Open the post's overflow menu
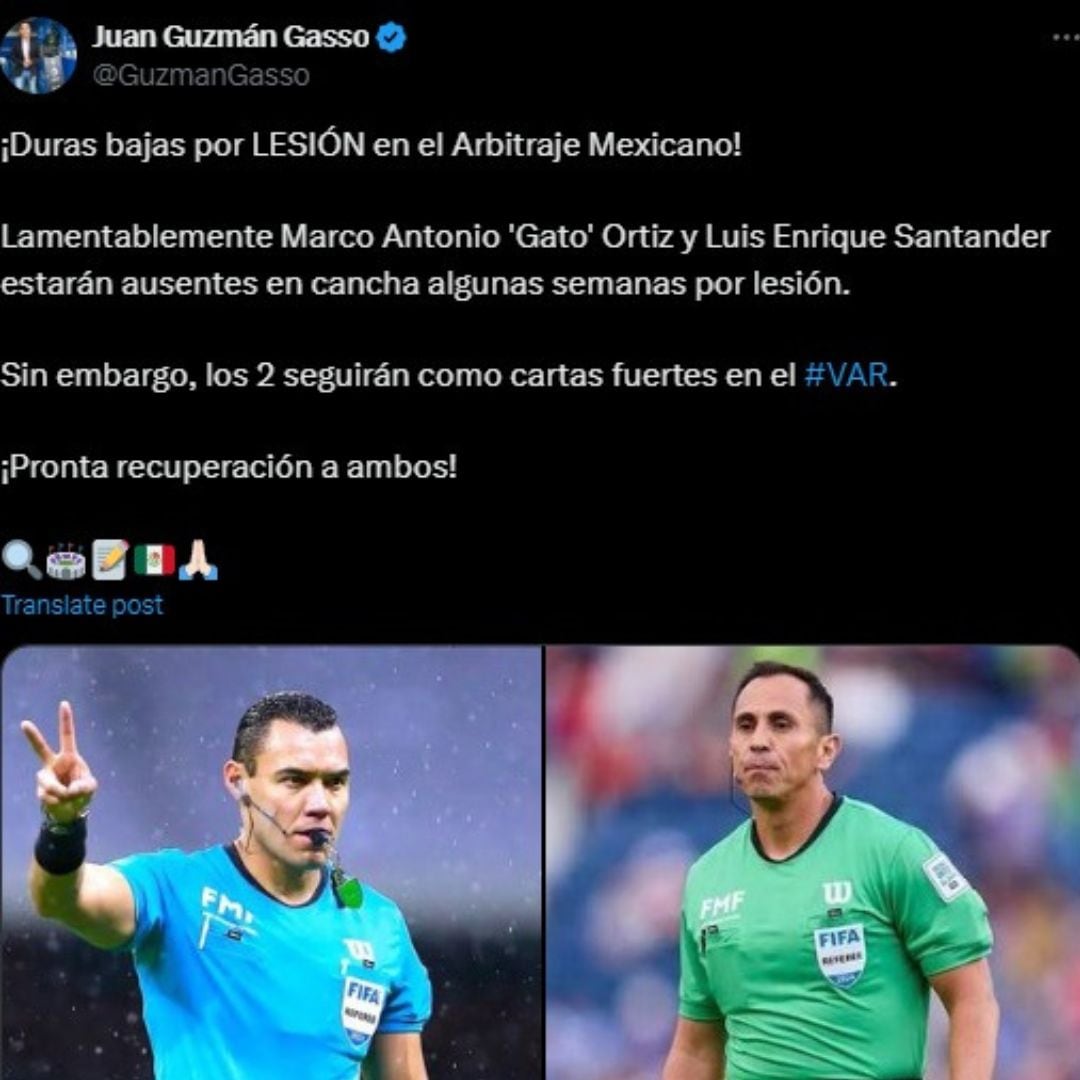This screenshot has width=1080, height=1080. (1064, 38)
